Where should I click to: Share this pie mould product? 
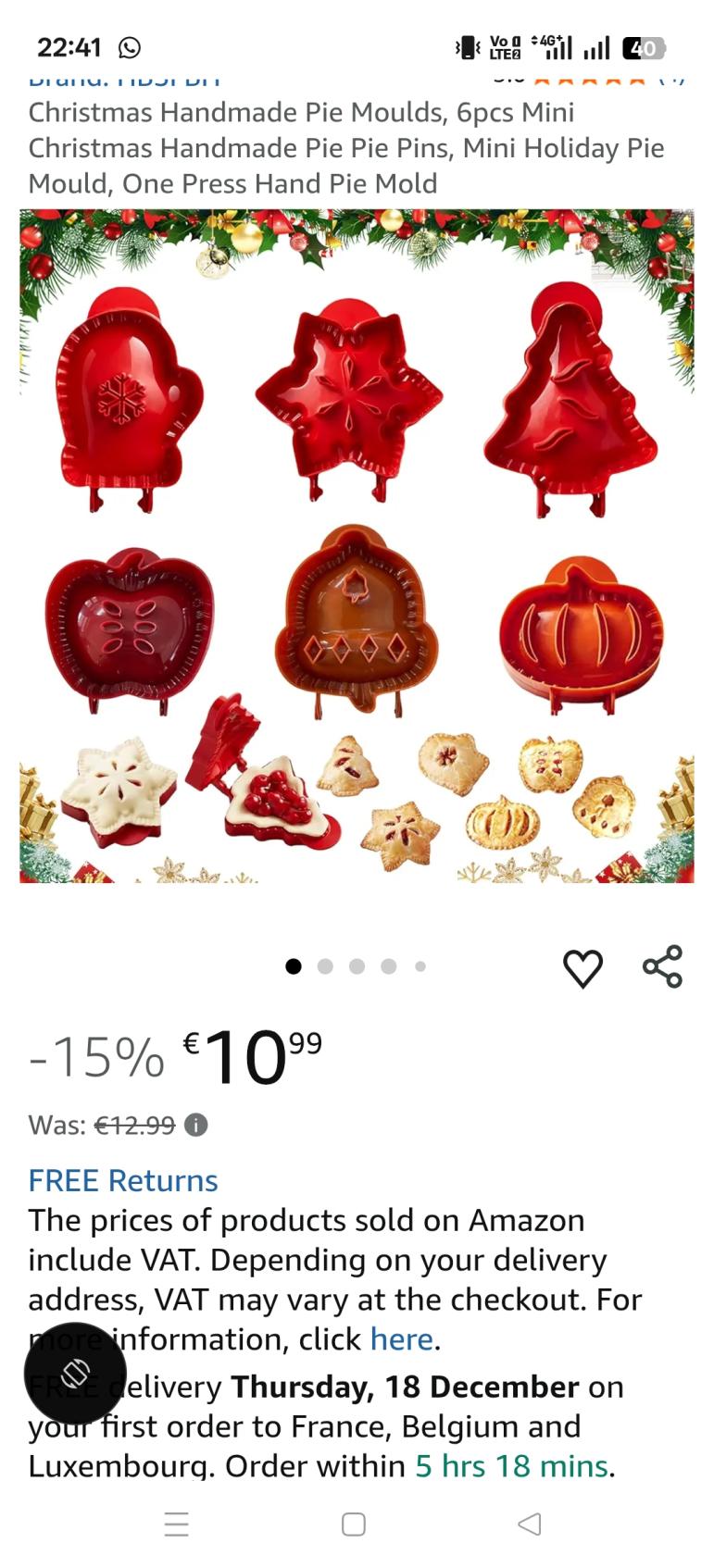pyautogui.click(x=662, y=966)
